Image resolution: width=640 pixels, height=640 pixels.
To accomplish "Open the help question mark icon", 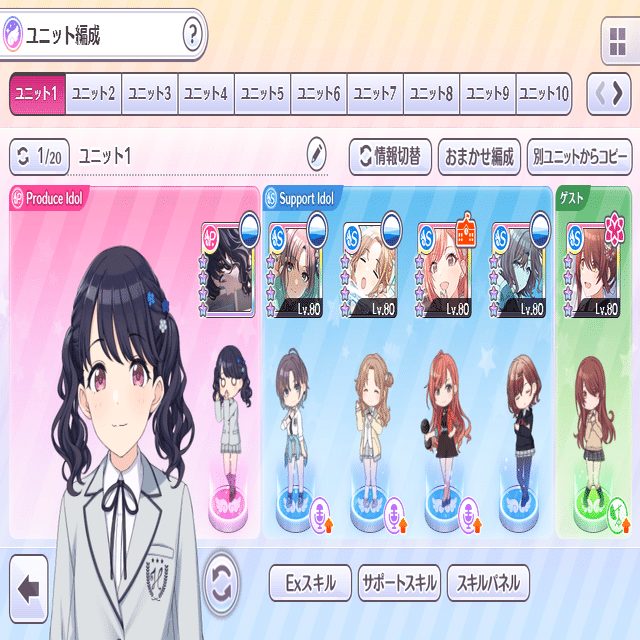I will 193,37.
